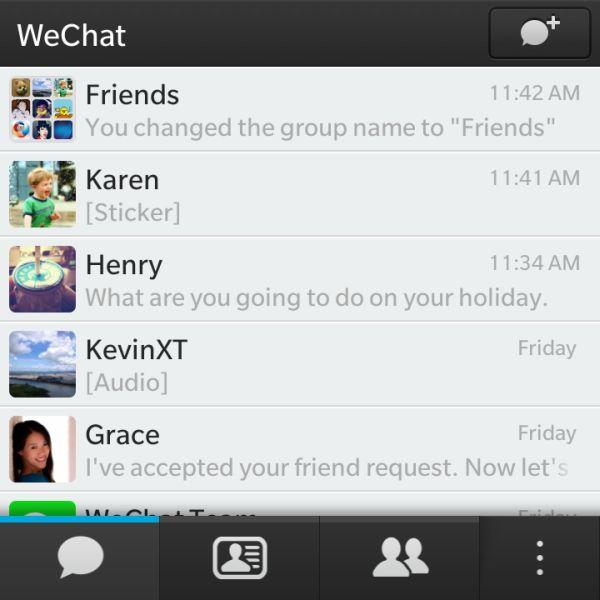Open the three-dot overflow menu
Screen dimensions: 600x600
pyautogui.click(x=540, y=558)
